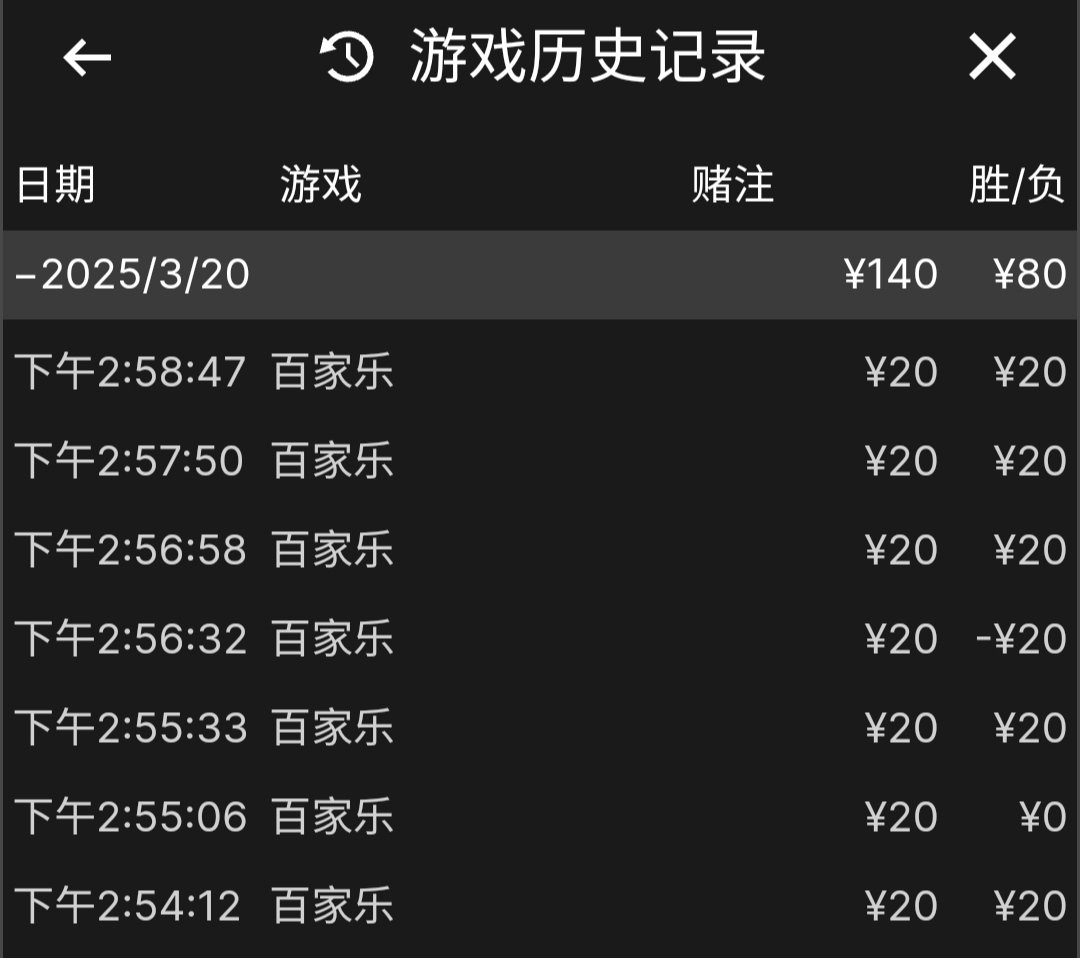
Task: Open the 下午2:56:58 百家乐 record
Action: click(x=540, y=550)
